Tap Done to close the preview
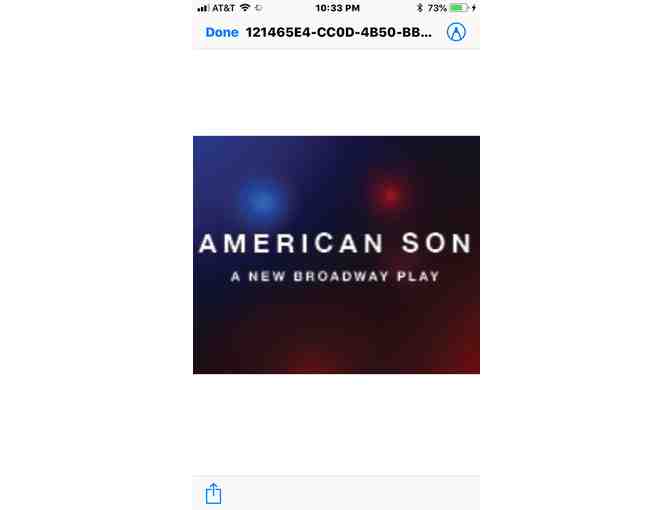The image size is (672, 510). pos(222,32)
